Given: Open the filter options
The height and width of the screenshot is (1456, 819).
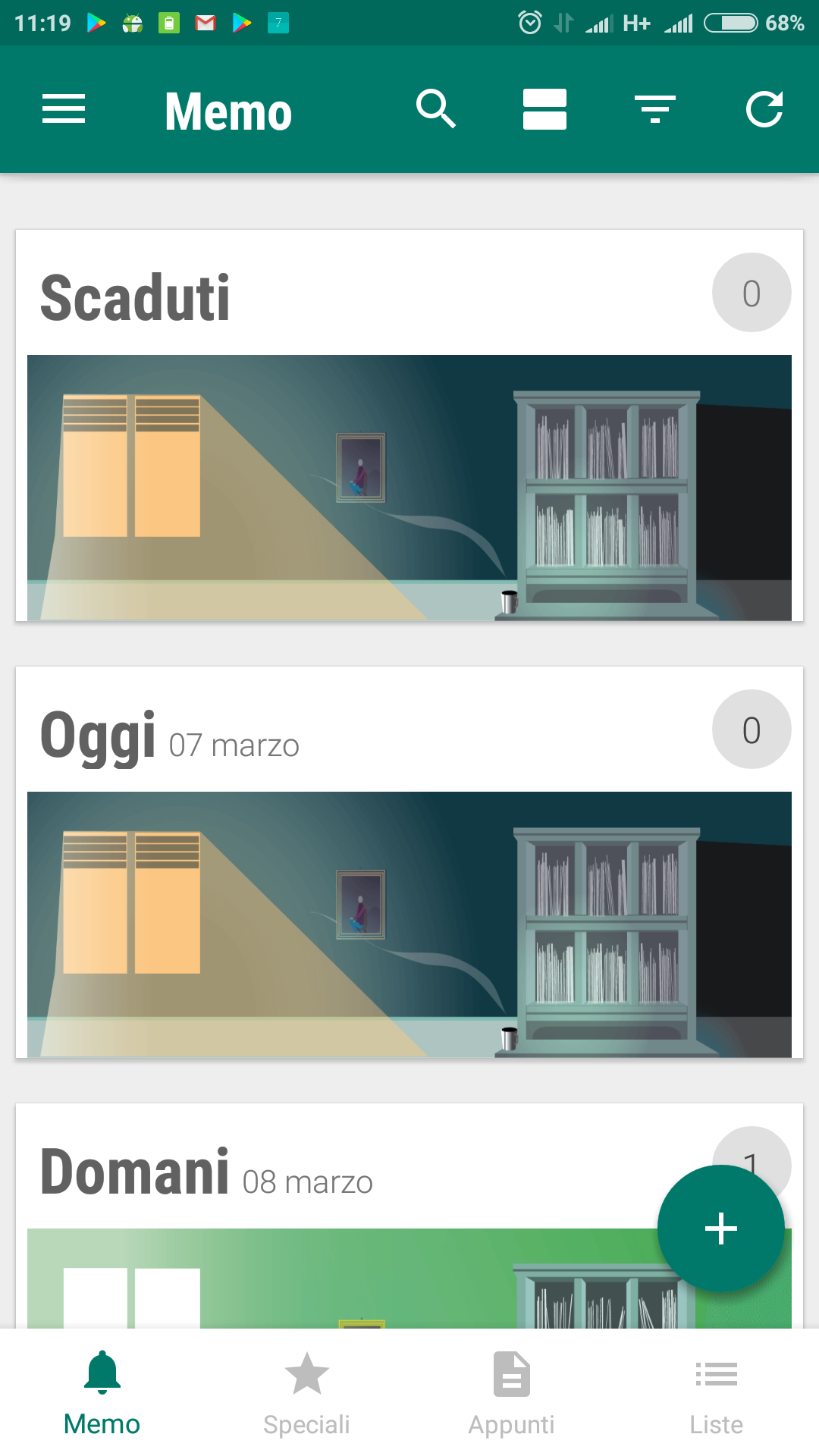Looking at the screenshot, I should [x=654, y=109].
